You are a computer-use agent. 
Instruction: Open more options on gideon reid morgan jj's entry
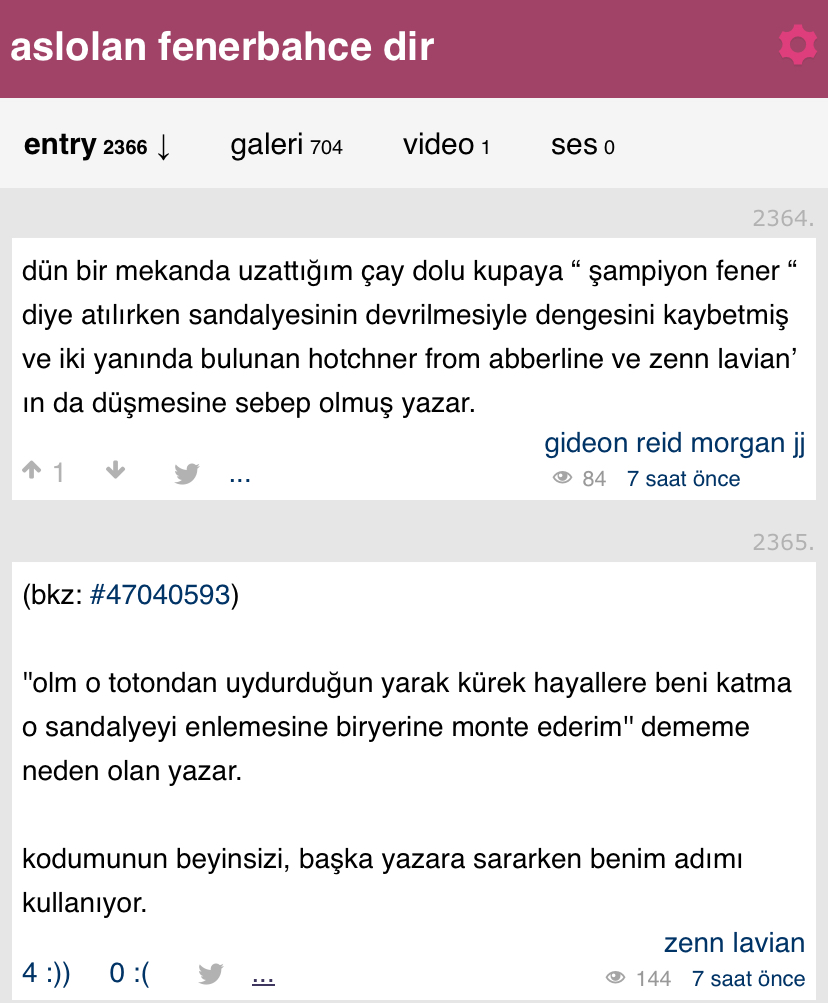(240, 474)
